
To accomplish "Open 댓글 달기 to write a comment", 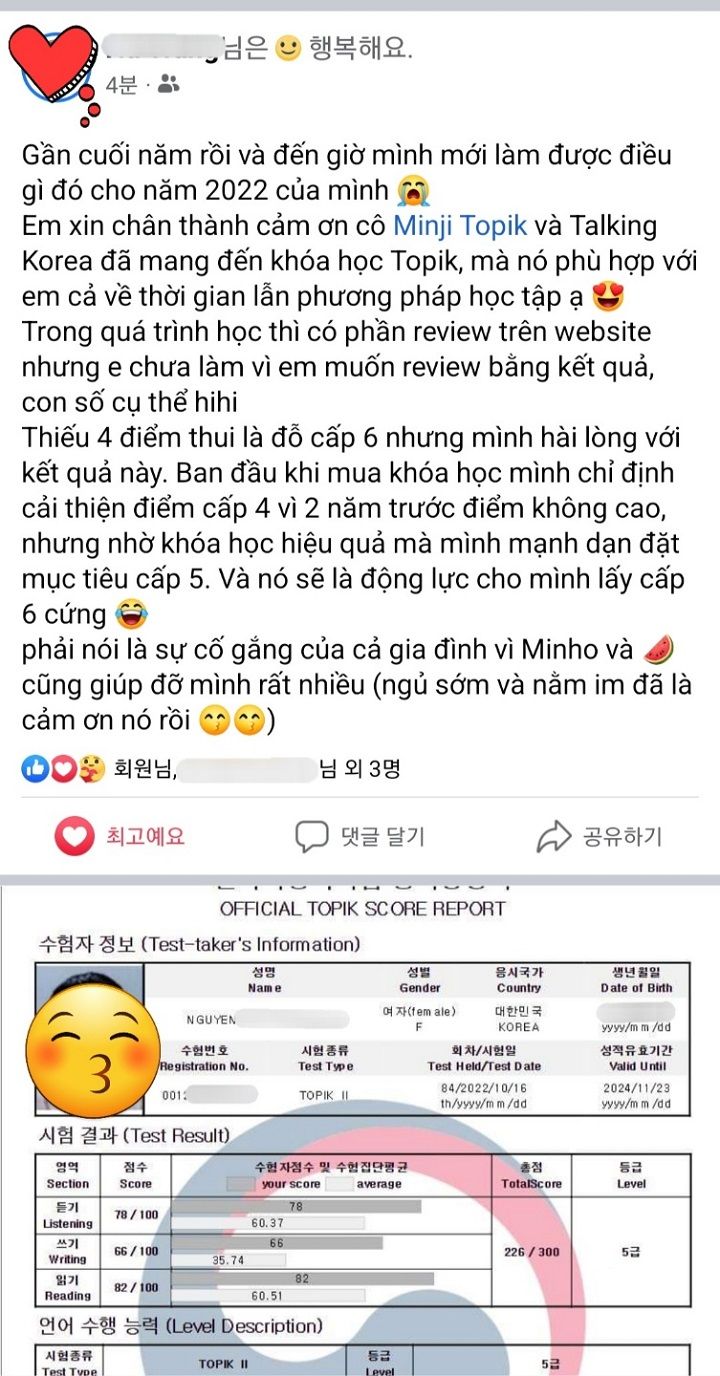I will click(360, 836).
